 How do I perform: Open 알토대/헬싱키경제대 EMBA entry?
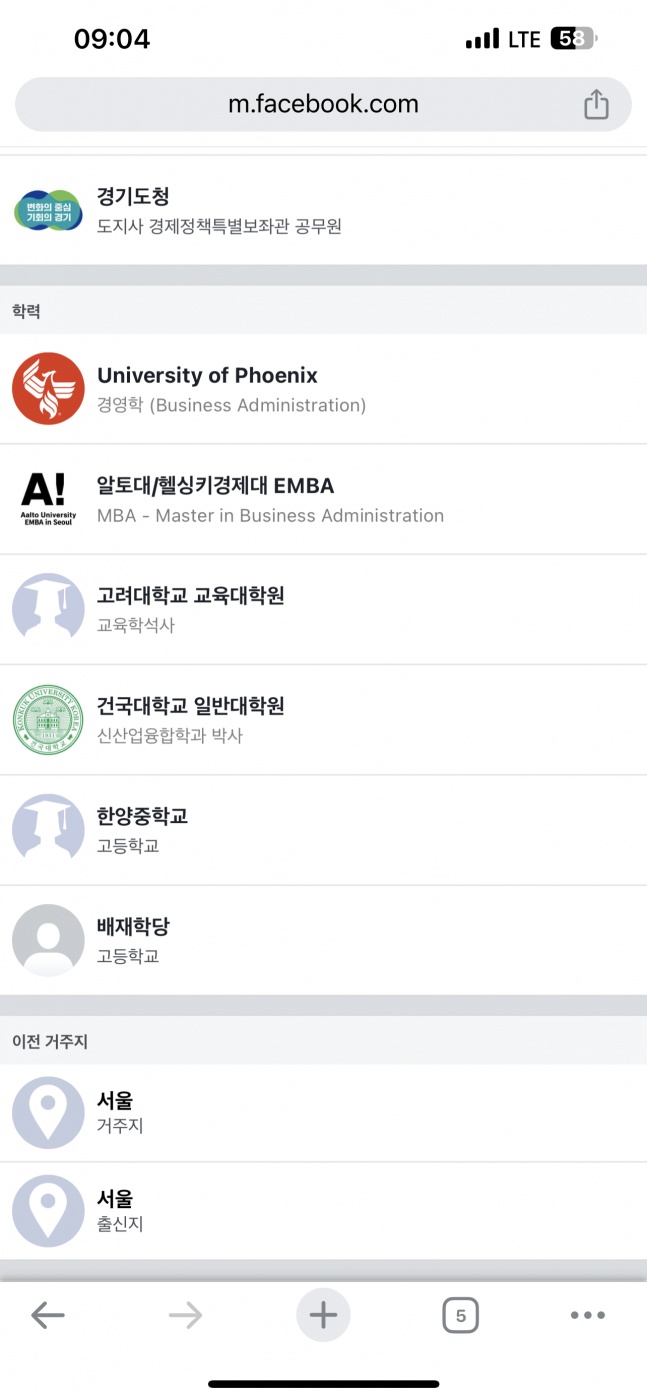point(216,498)
